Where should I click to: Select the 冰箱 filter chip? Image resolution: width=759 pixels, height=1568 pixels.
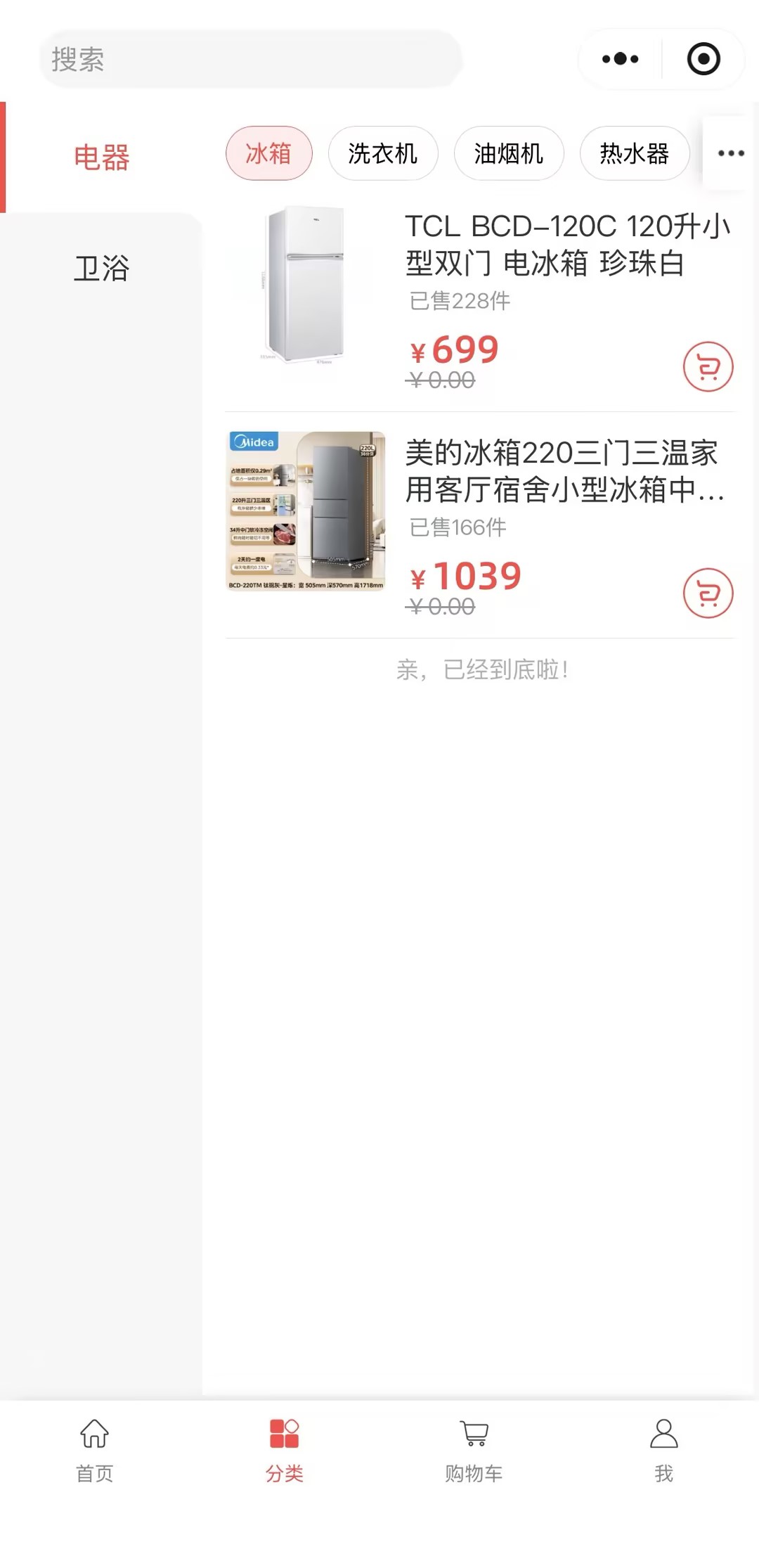click(x=268, y=153)
